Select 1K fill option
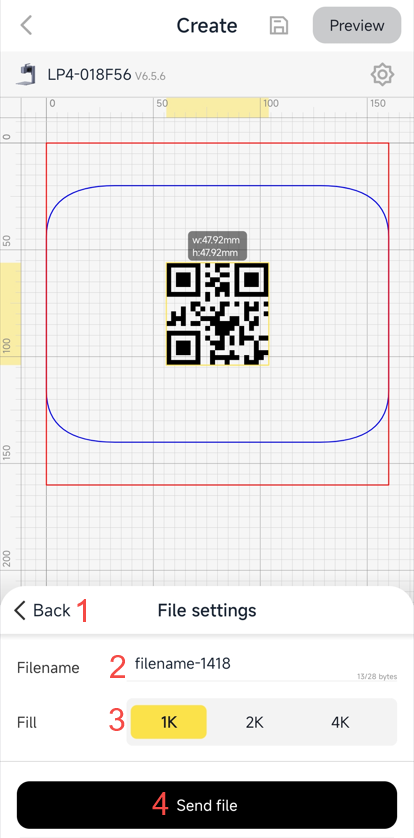This screenshot has width=414, height=838. coord(169,722)
